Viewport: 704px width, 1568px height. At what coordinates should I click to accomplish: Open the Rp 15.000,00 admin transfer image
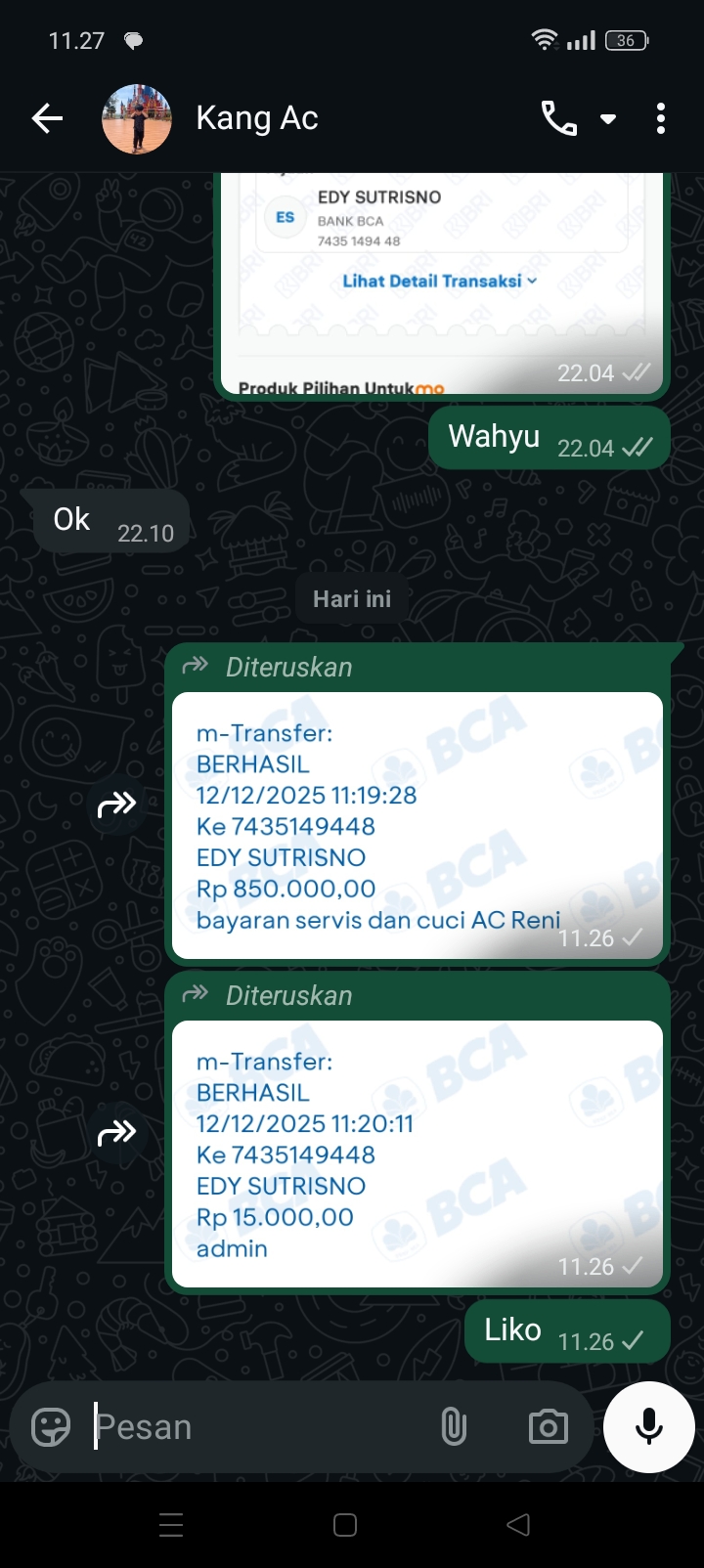coord(418,1154)
